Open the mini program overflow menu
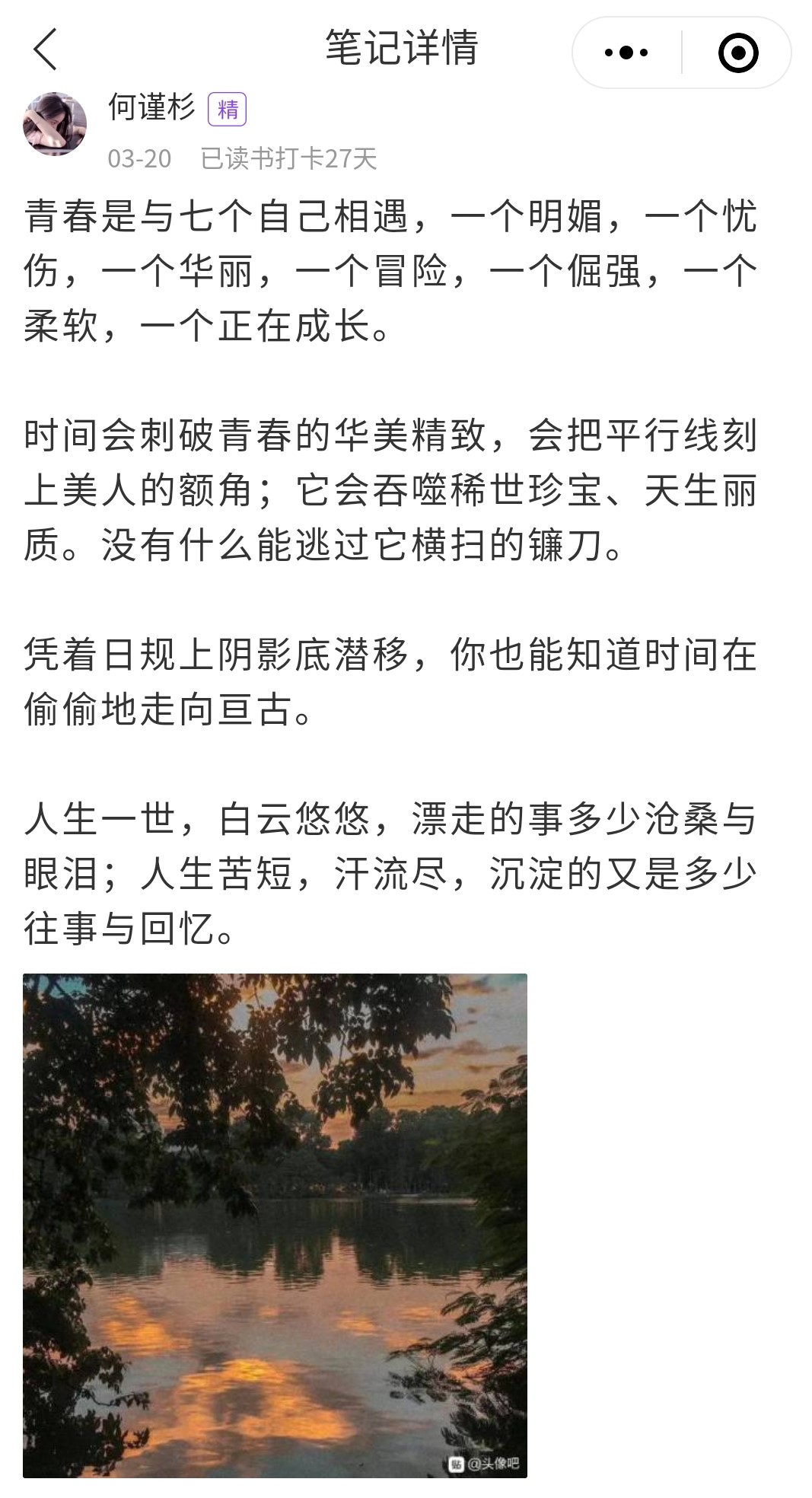This screenshot has height=1498, width=812. click(626, 53)
